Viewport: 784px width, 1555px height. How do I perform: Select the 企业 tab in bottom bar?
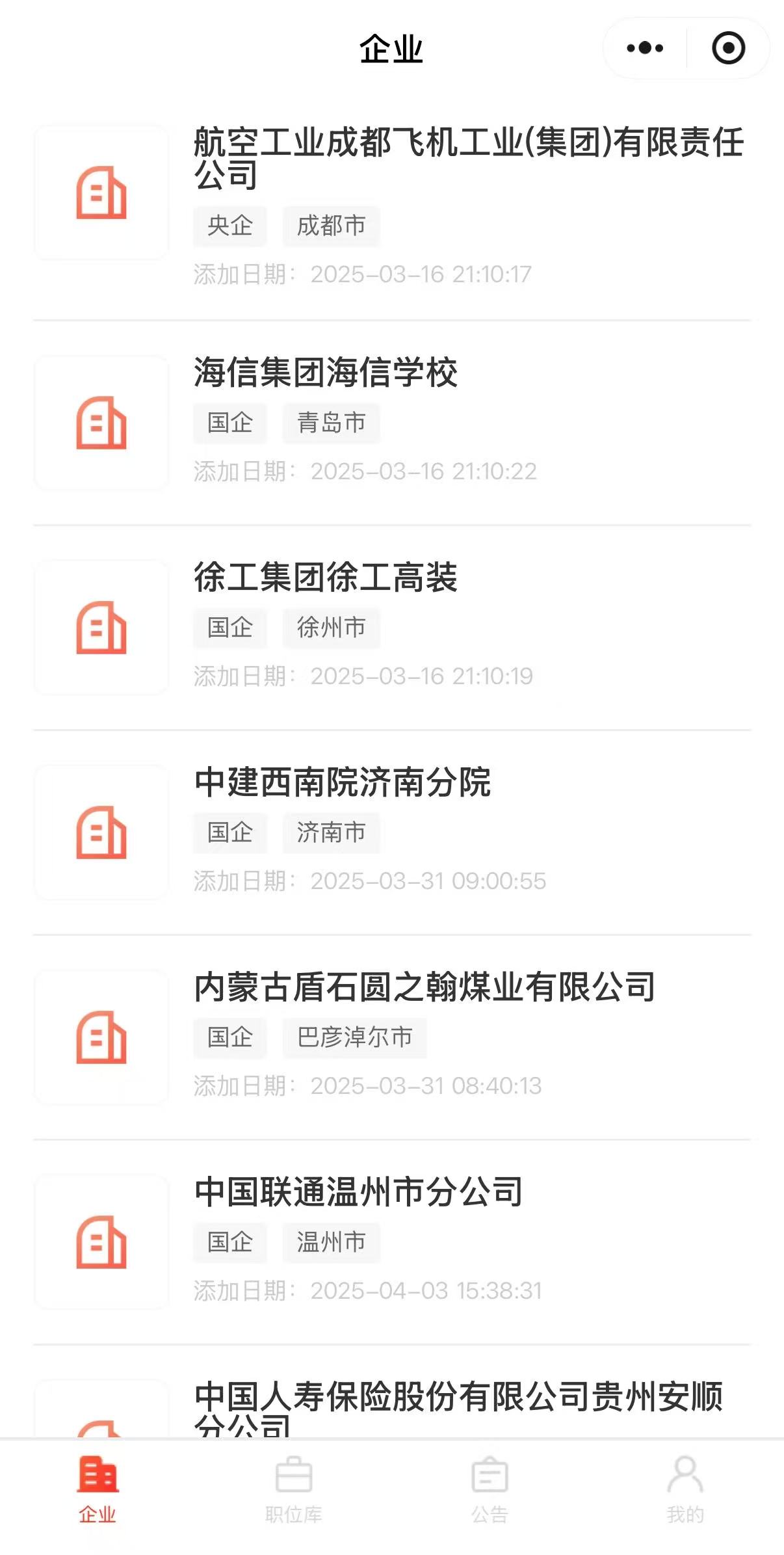tap(98, 1489)
